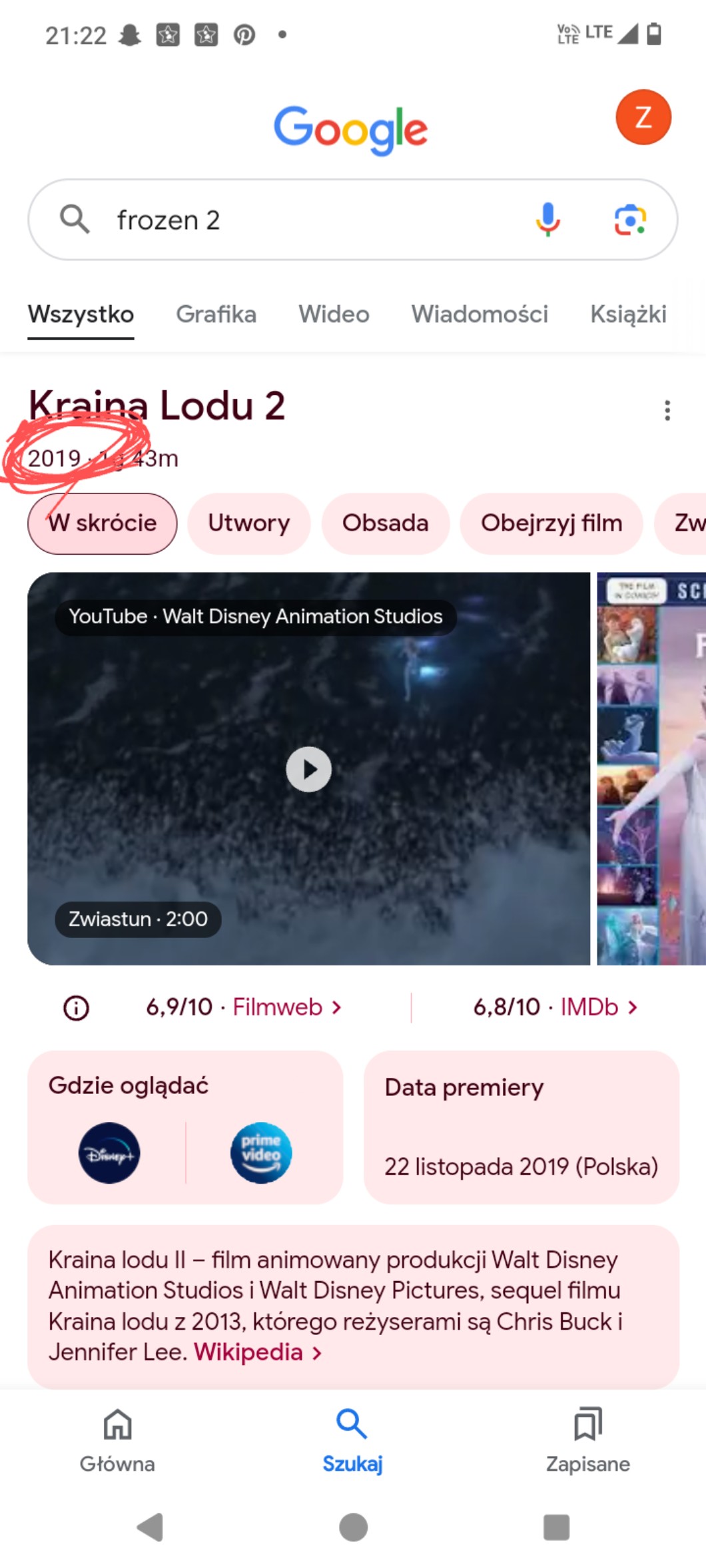
Task: Open the Zapisane tab
Action: (587, 1439)
